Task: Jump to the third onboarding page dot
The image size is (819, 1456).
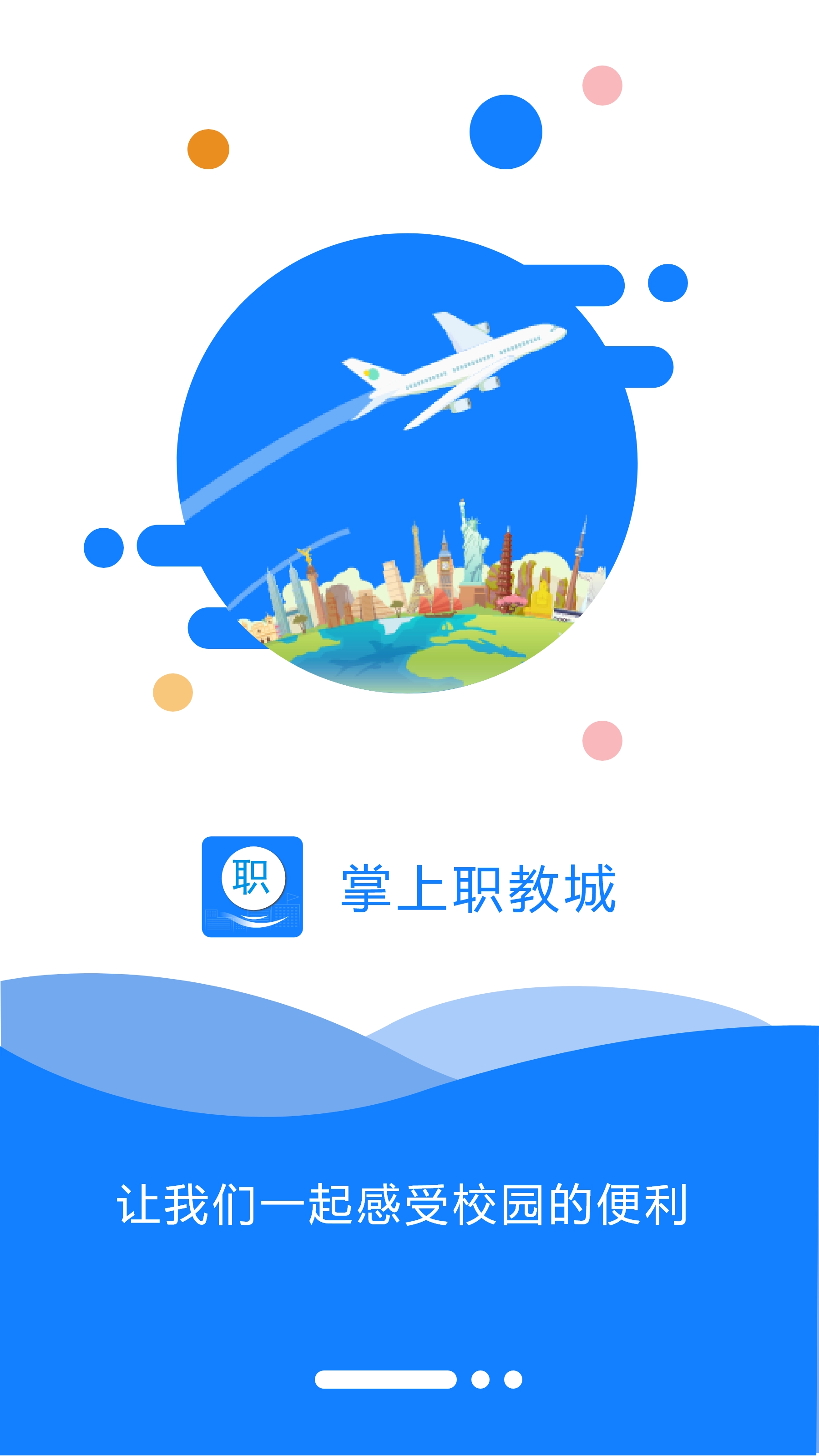Action: pyautogui.click(x=513, y=1380)
